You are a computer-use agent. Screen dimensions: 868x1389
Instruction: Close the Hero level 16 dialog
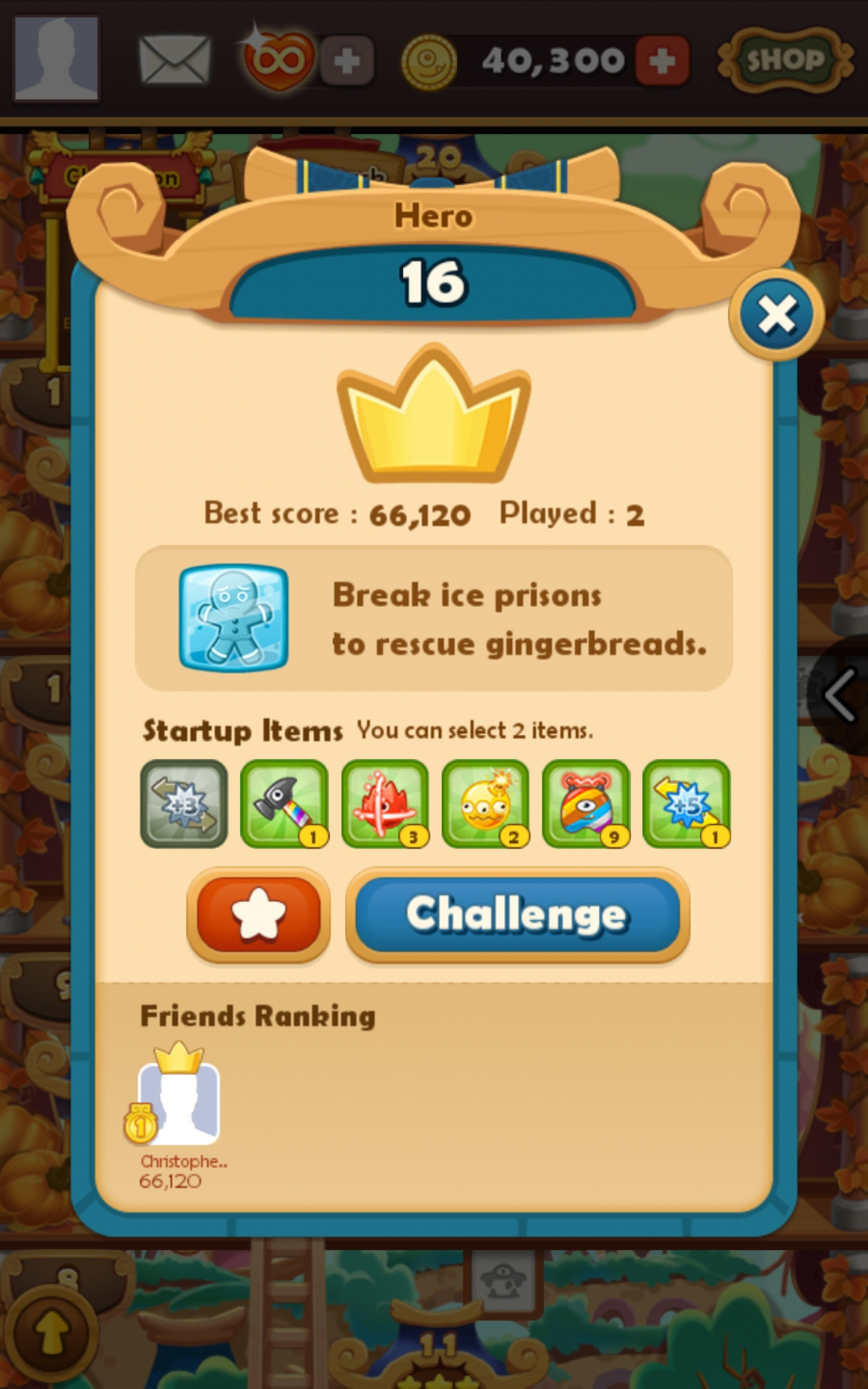776,315
